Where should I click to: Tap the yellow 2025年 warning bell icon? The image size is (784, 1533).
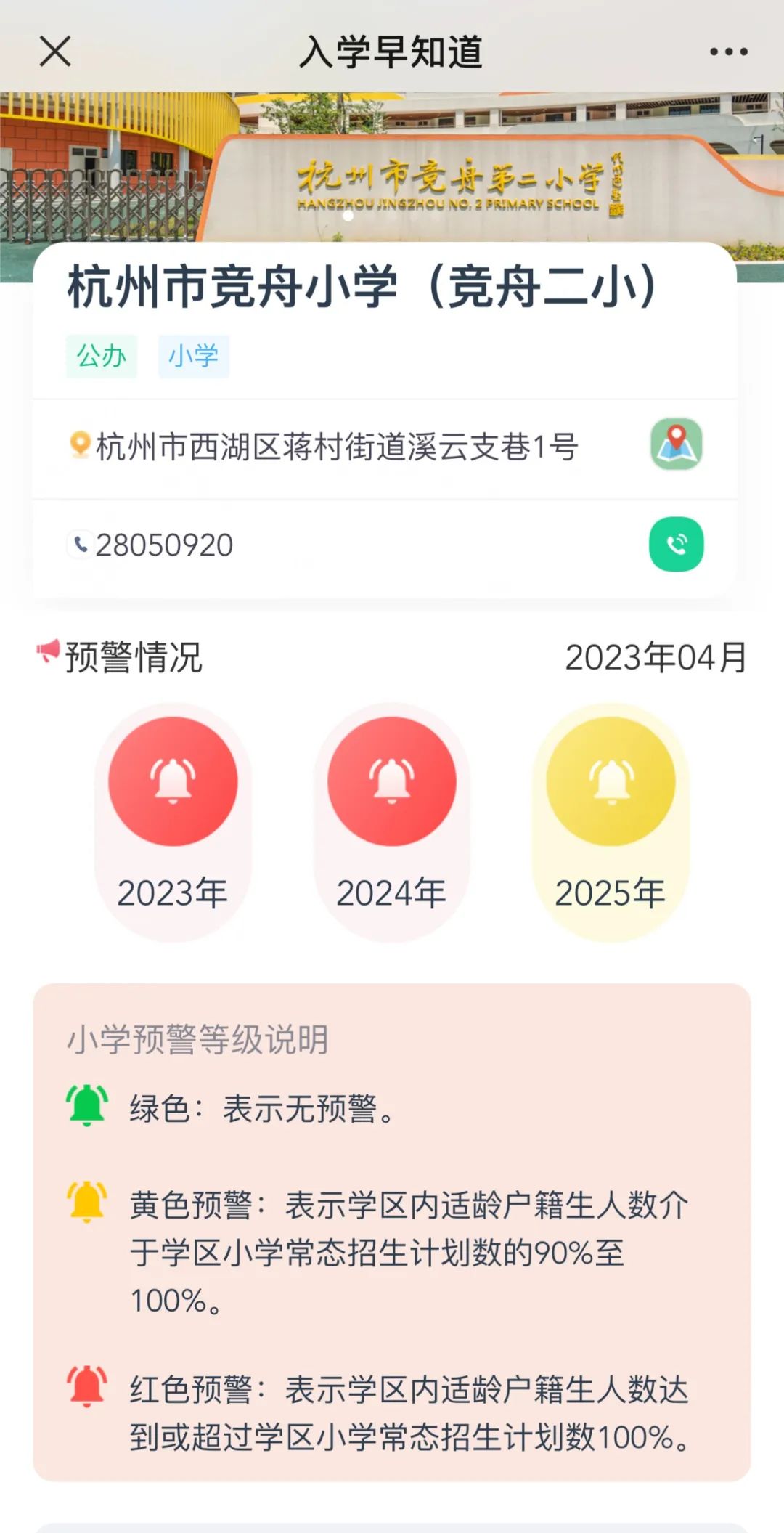click(612, 780)
